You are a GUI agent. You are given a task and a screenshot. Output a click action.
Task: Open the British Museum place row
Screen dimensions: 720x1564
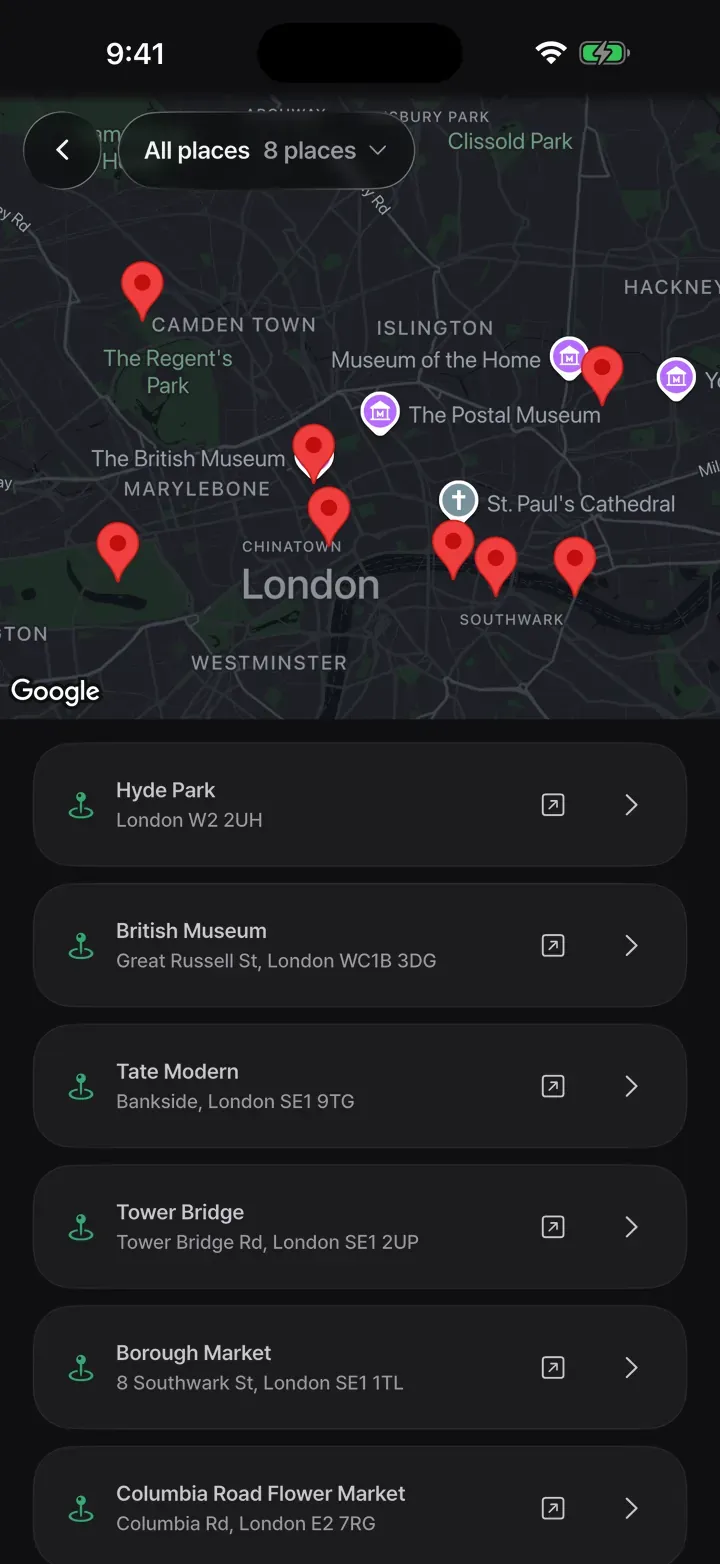[360, 945]
